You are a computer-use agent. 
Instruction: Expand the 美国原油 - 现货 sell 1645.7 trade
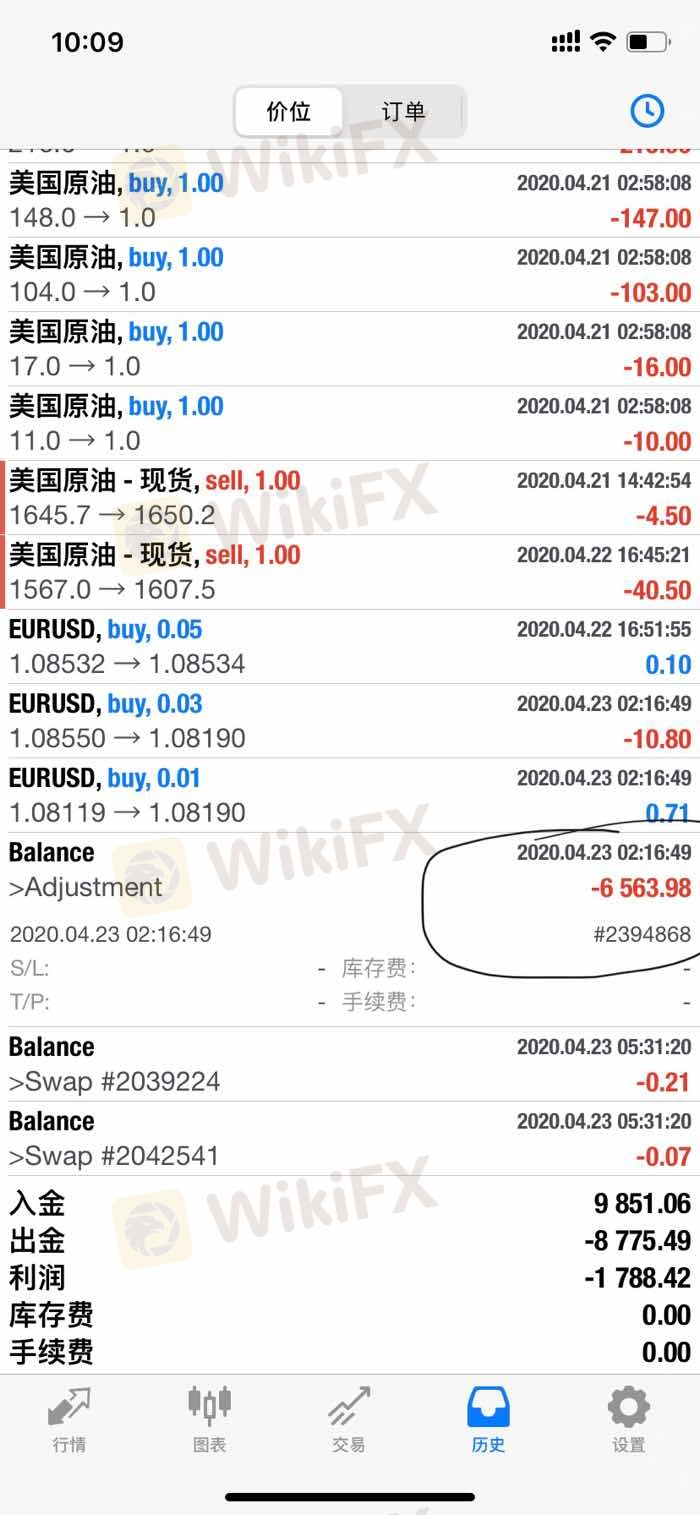click(350, 498)
